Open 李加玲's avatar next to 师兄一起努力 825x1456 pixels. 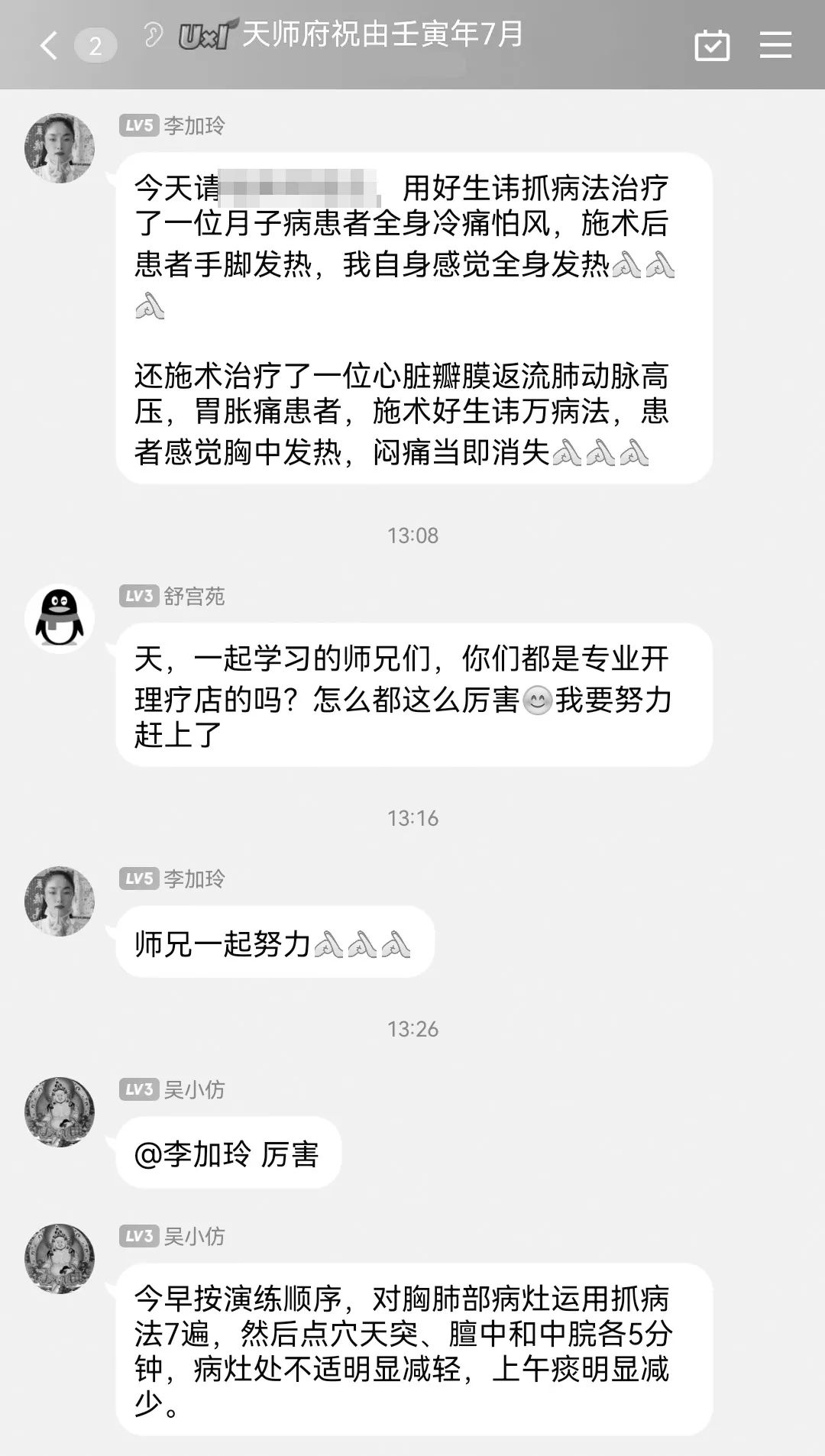[x=60, y=901]
